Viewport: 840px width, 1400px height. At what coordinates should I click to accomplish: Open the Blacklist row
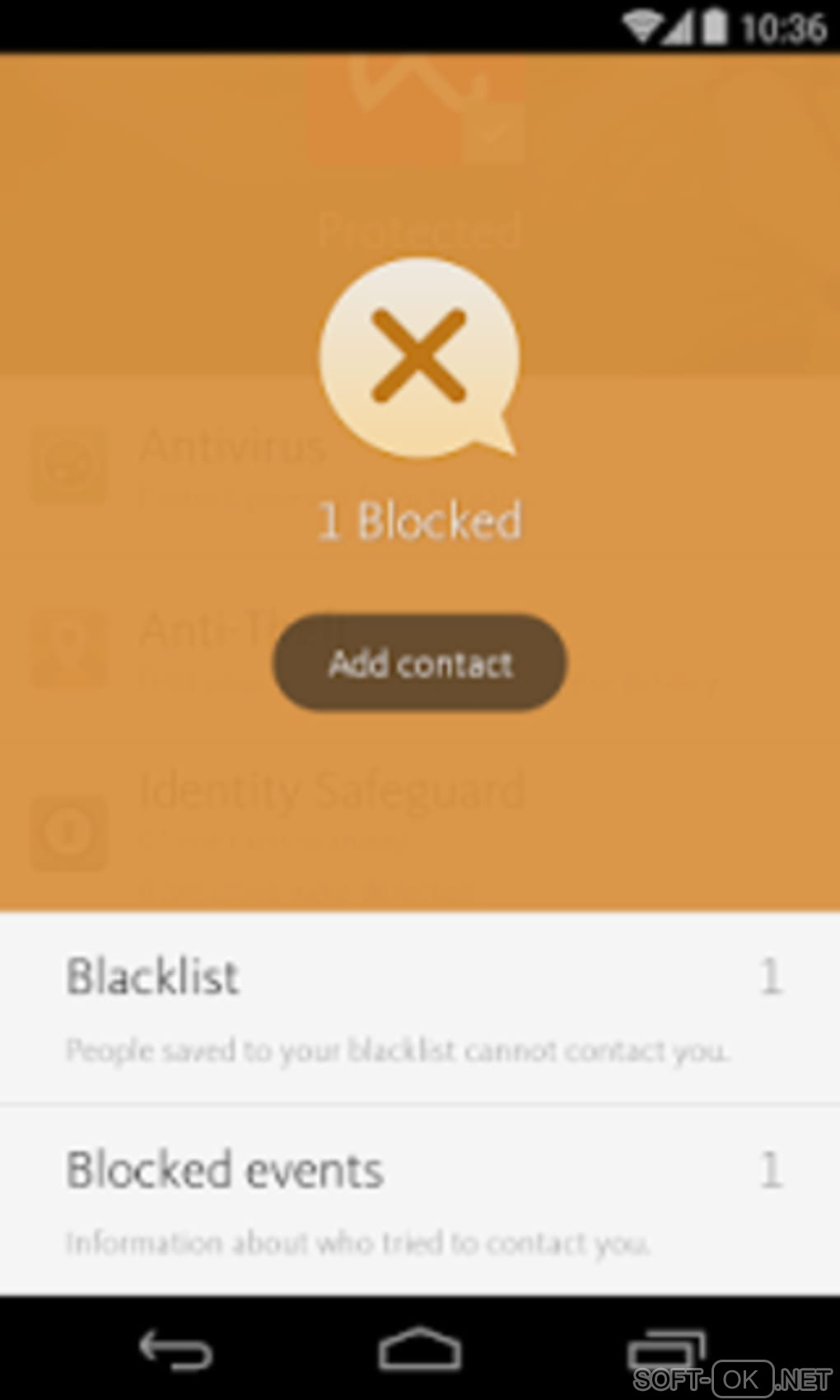click(x=420, y=1006)
